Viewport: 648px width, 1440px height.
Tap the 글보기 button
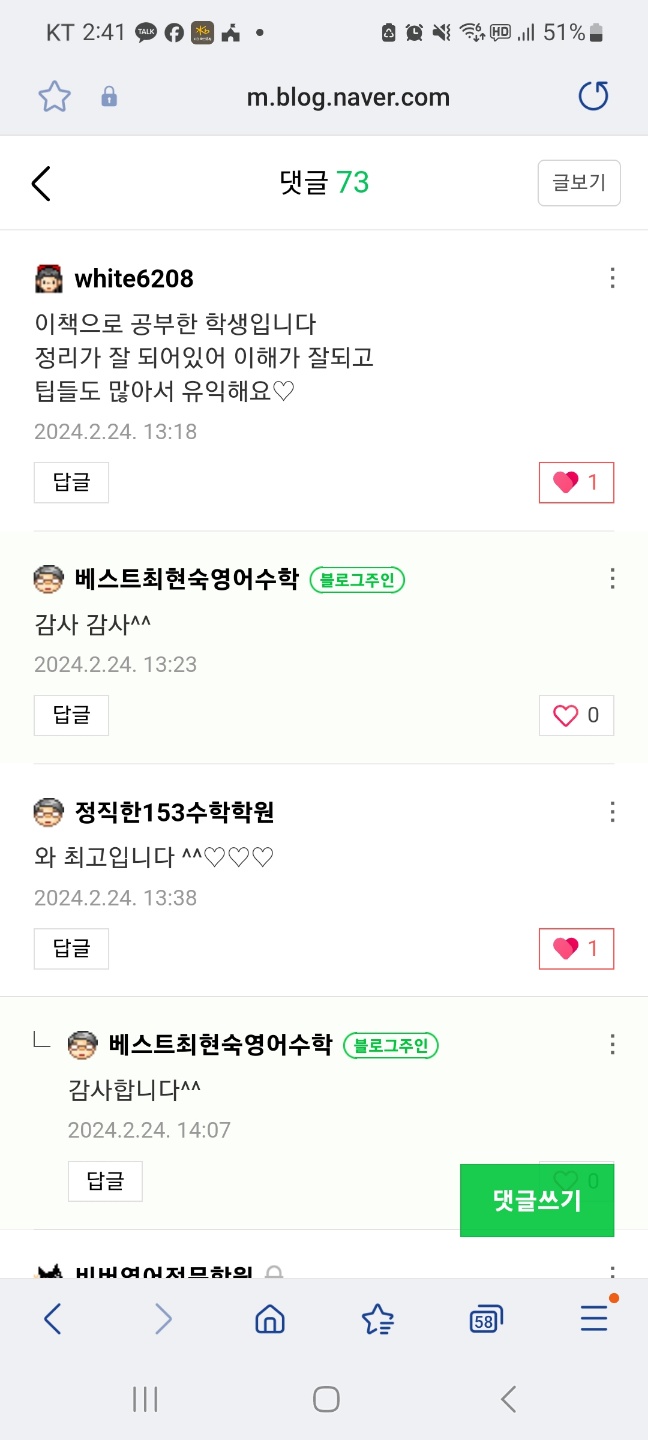579,183
